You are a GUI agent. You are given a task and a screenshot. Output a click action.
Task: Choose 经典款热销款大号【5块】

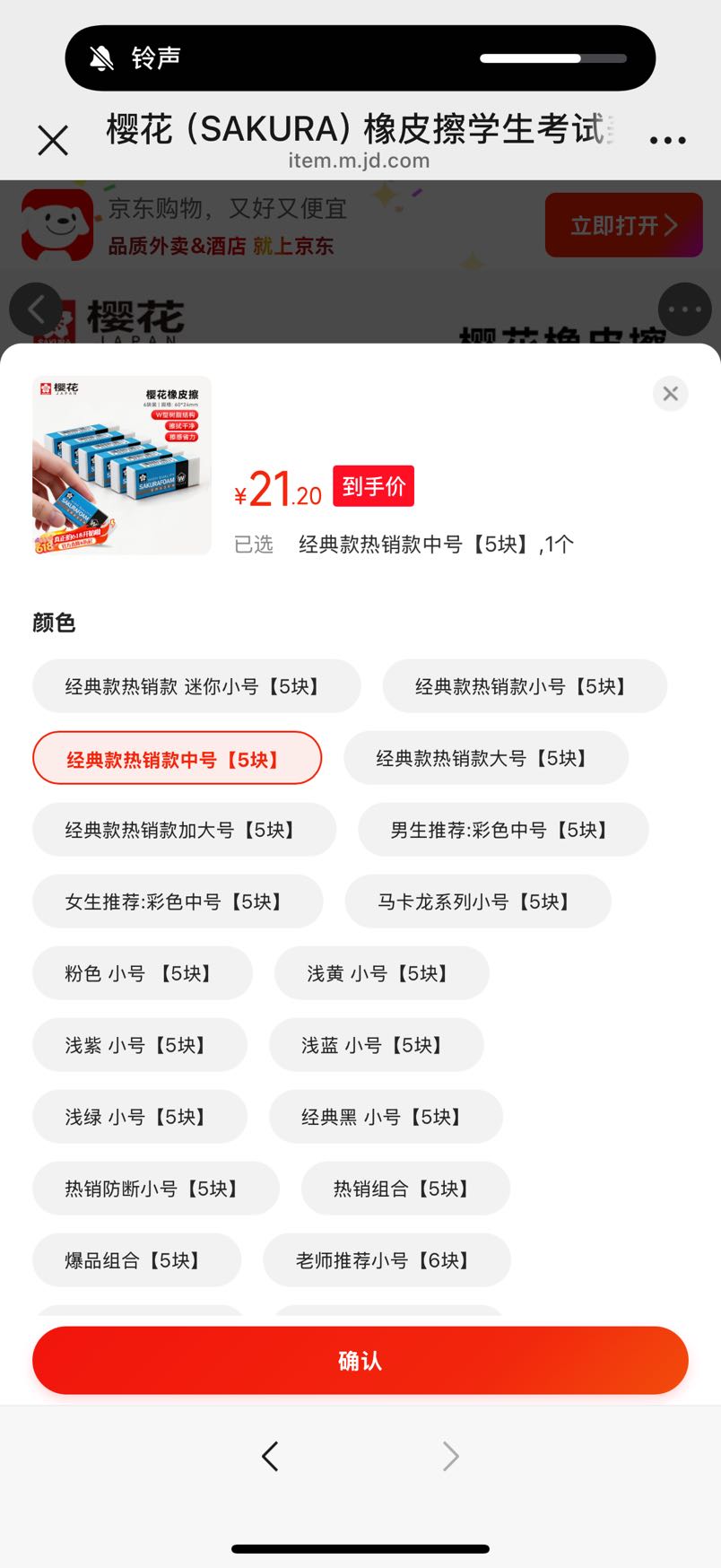486,758
